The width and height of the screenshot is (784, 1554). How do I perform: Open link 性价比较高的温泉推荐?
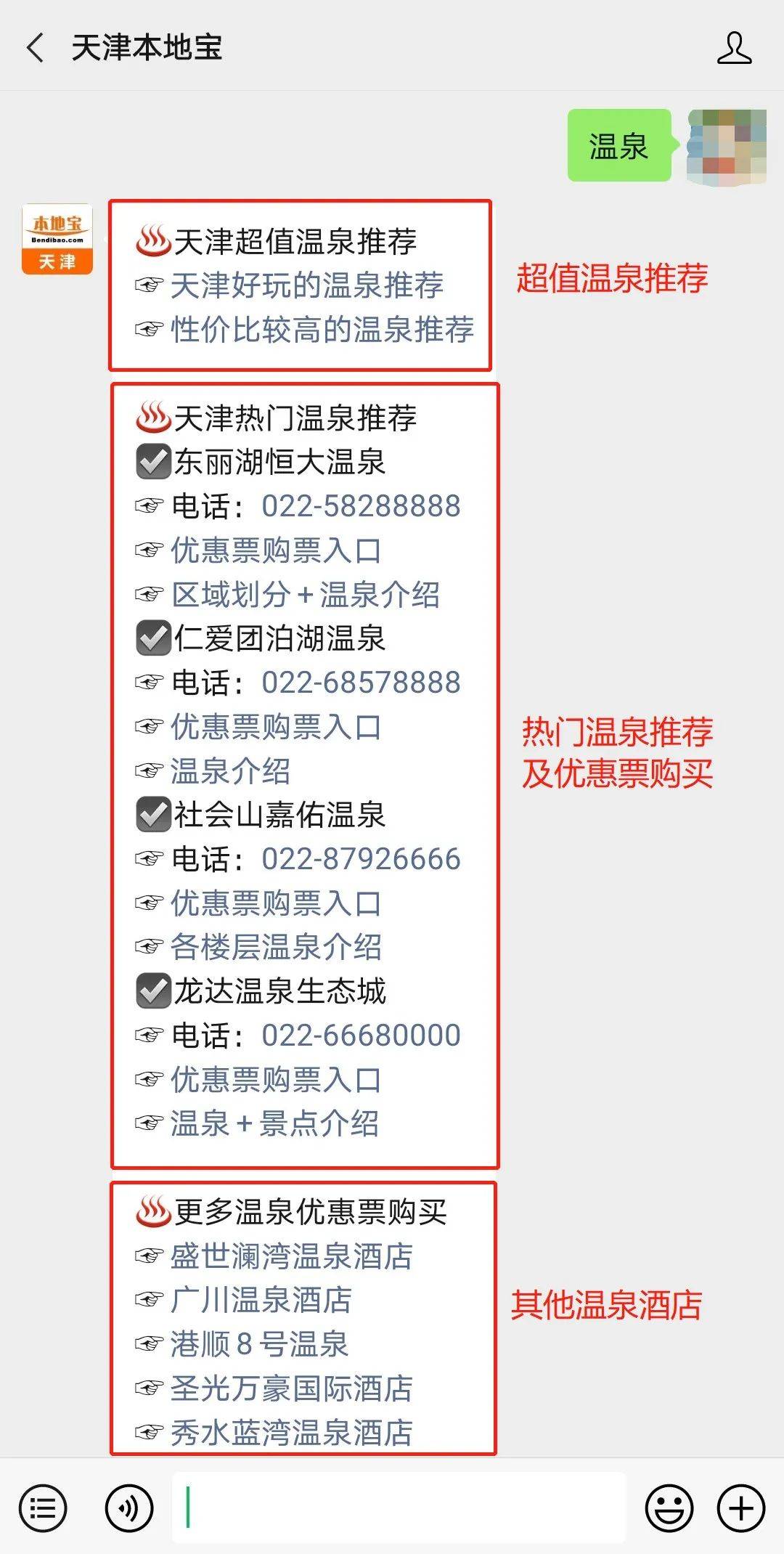322,330
